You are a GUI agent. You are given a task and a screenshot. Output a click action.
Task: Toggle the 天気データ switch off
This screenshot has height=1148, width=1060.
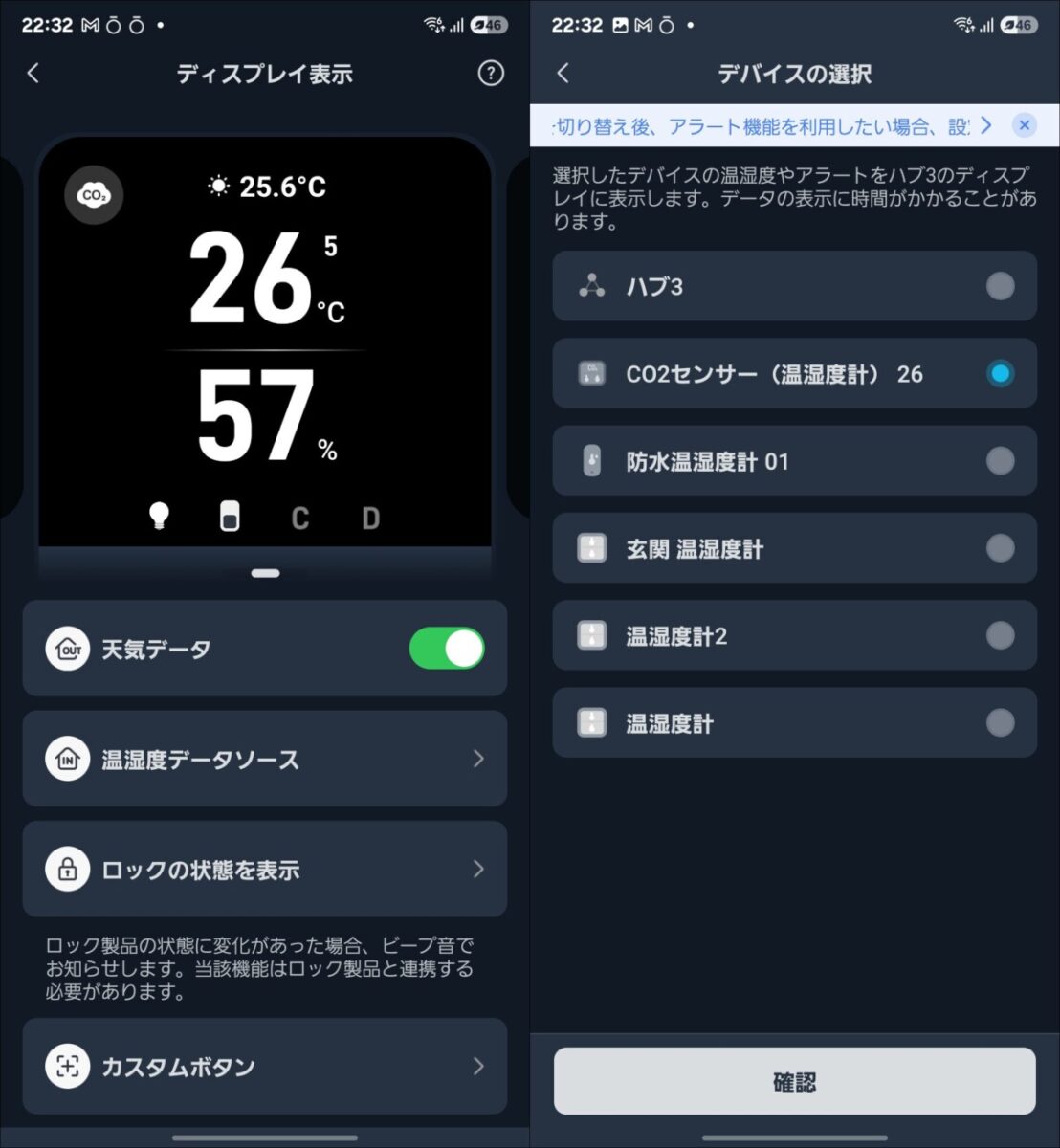(x=447, y=649)
